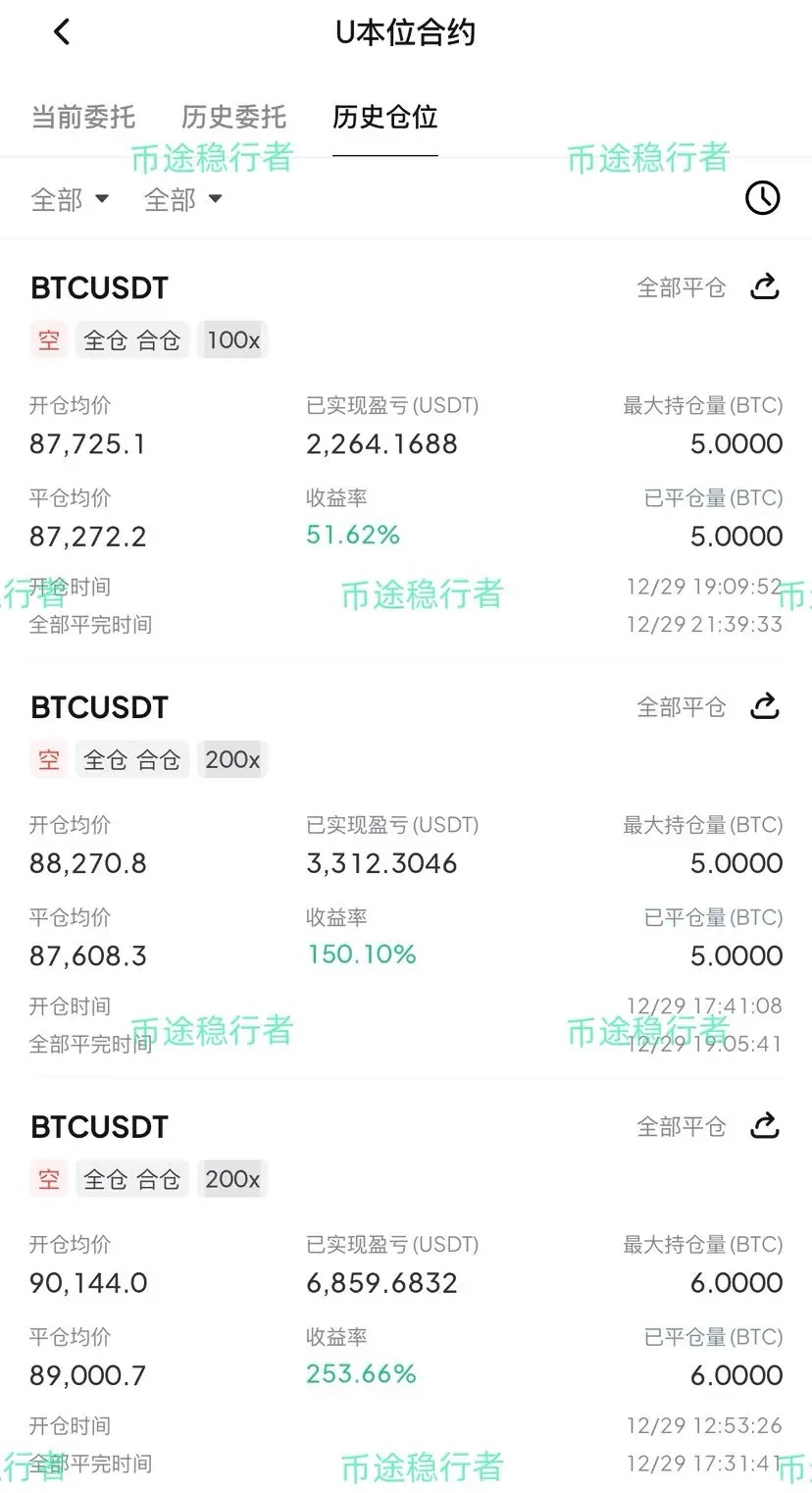Image resolution: width=812 pixels, height=1493 pixels.
Task: Share the BTCUSDT position with 150.10% return
Action: click(764, 706)
